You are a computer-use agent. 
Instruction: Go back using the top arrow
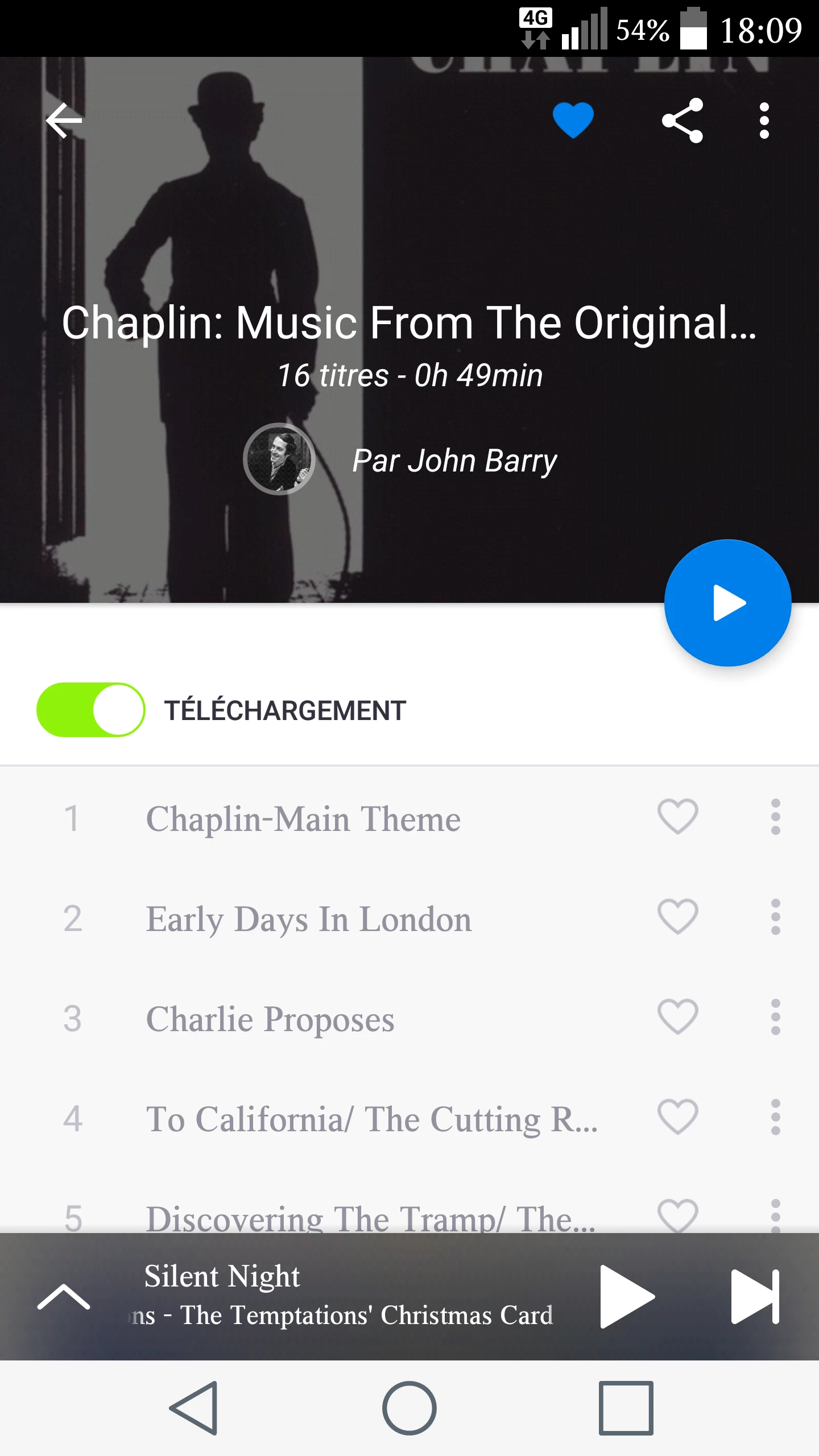coord(64,121)
